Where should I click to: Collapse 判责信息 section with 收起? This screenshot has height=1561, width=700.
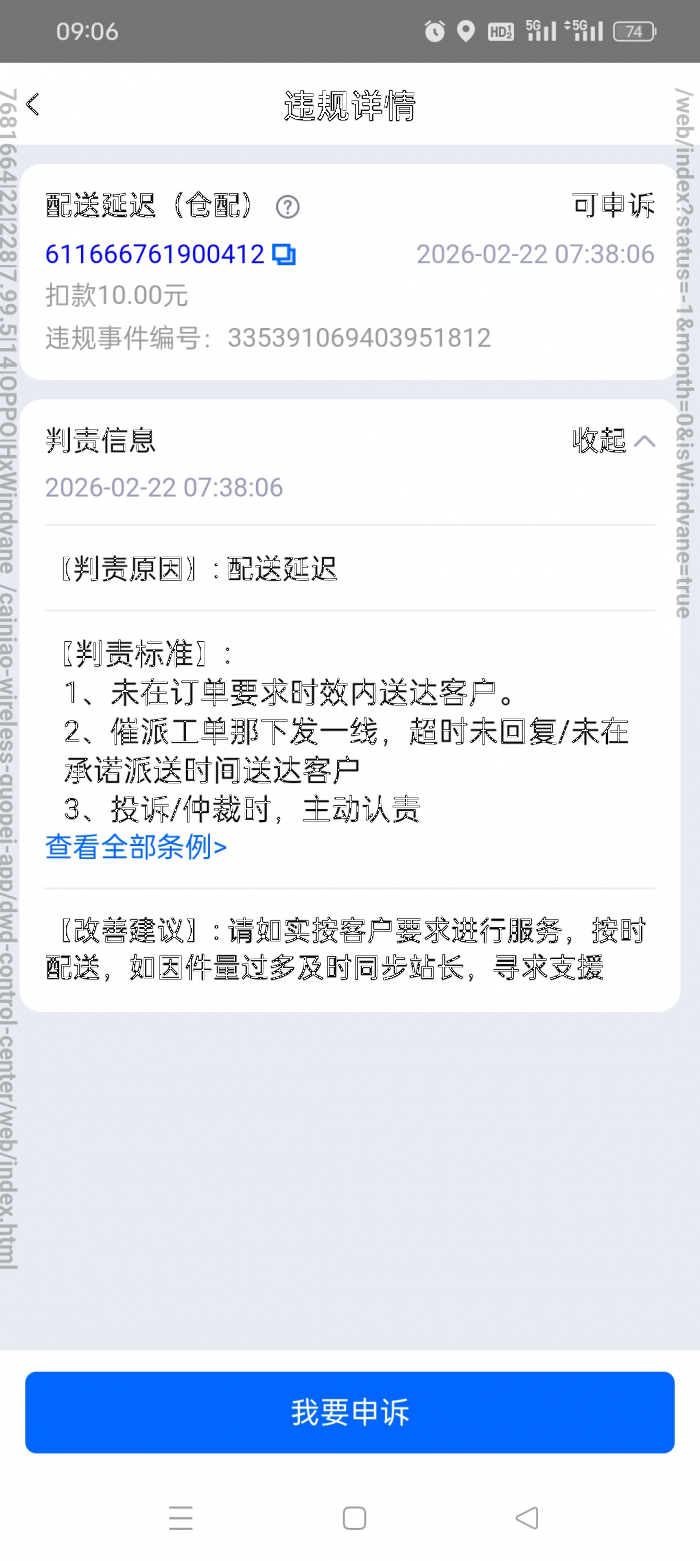tap(613, 440)
